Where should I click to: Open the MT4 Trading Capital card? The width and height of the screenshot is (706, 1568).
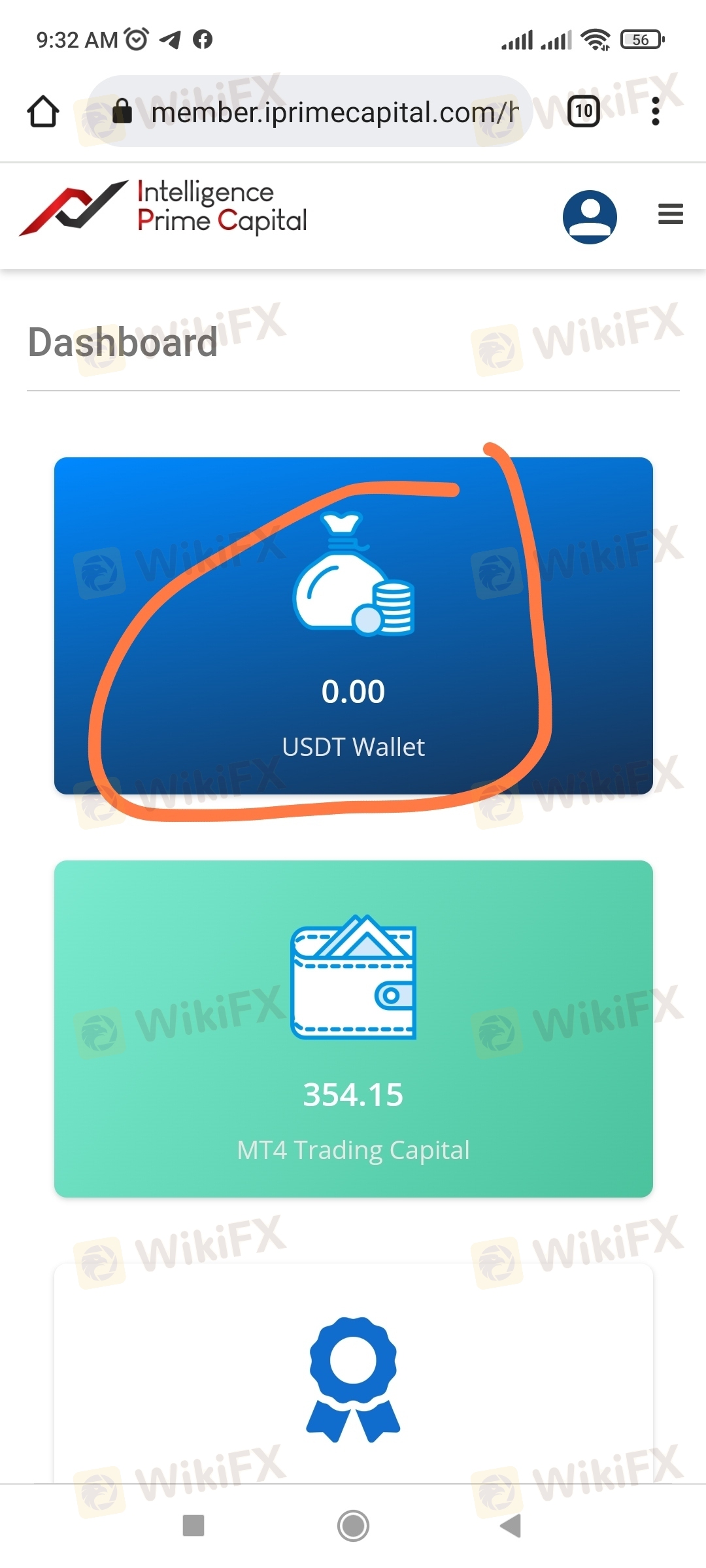click(x=354, y=1029)
